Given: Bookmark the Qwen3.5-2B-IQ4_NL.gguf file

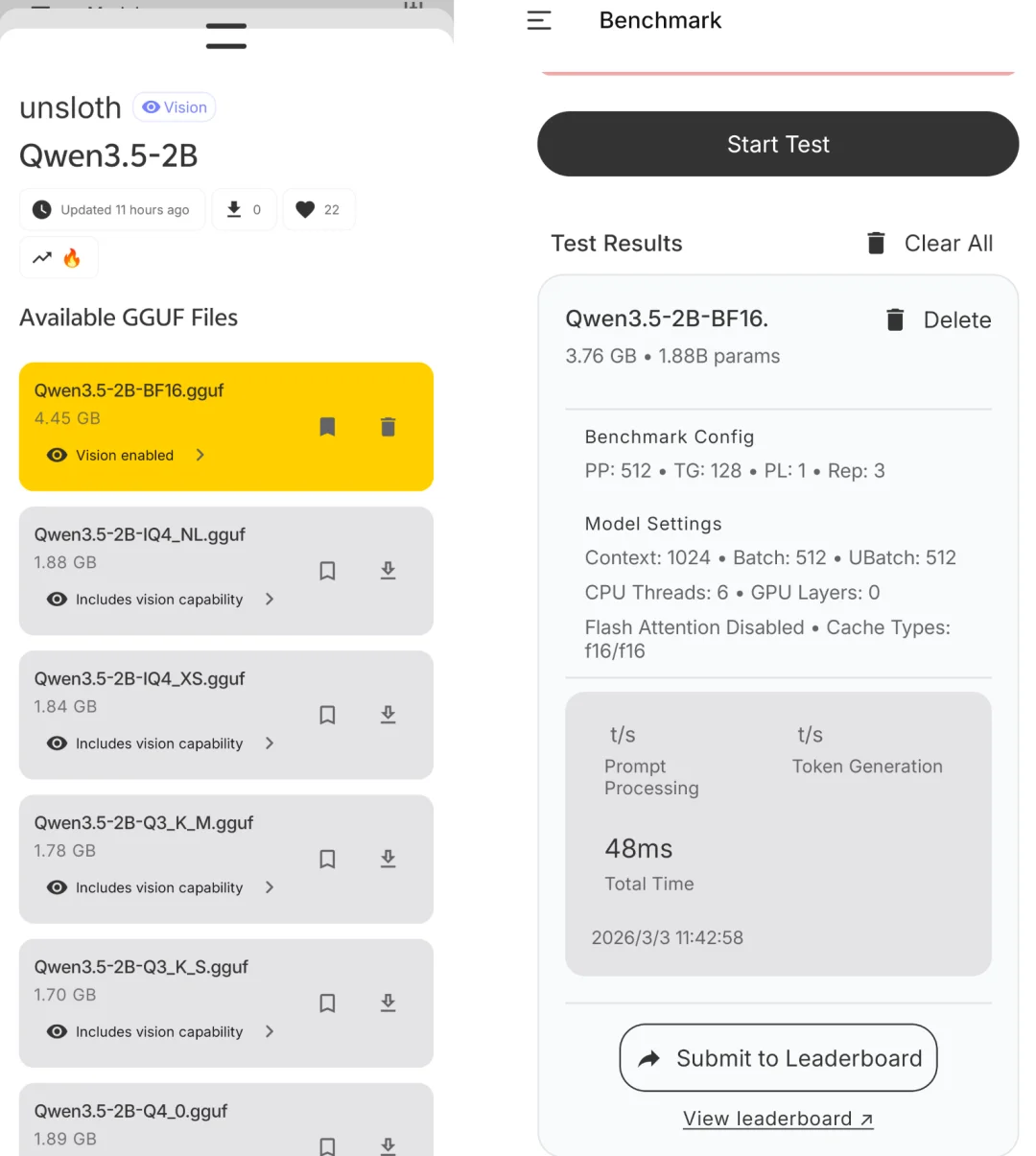Looking at the screenshot, I should coord(327,571).
